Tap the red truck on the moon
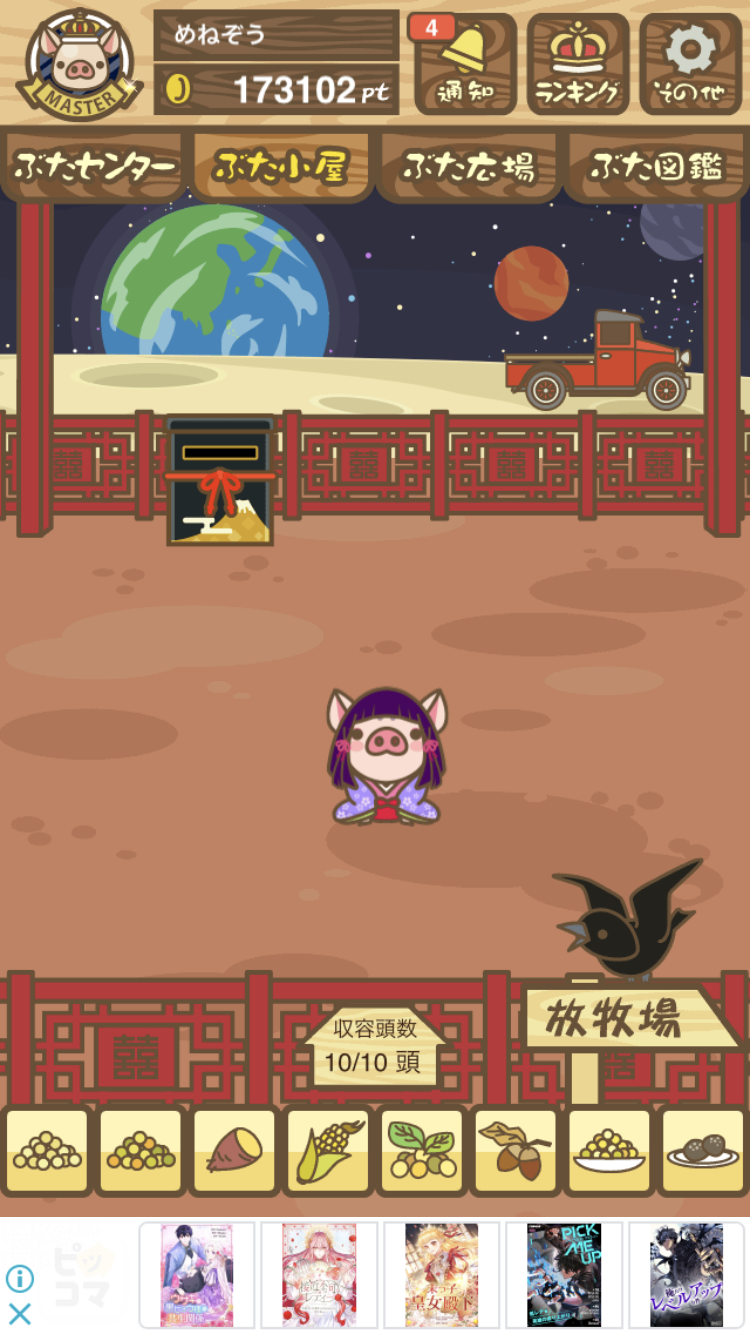Viewport: 750px width, 1334px height. pyautogui.click(x=598, y=362)
